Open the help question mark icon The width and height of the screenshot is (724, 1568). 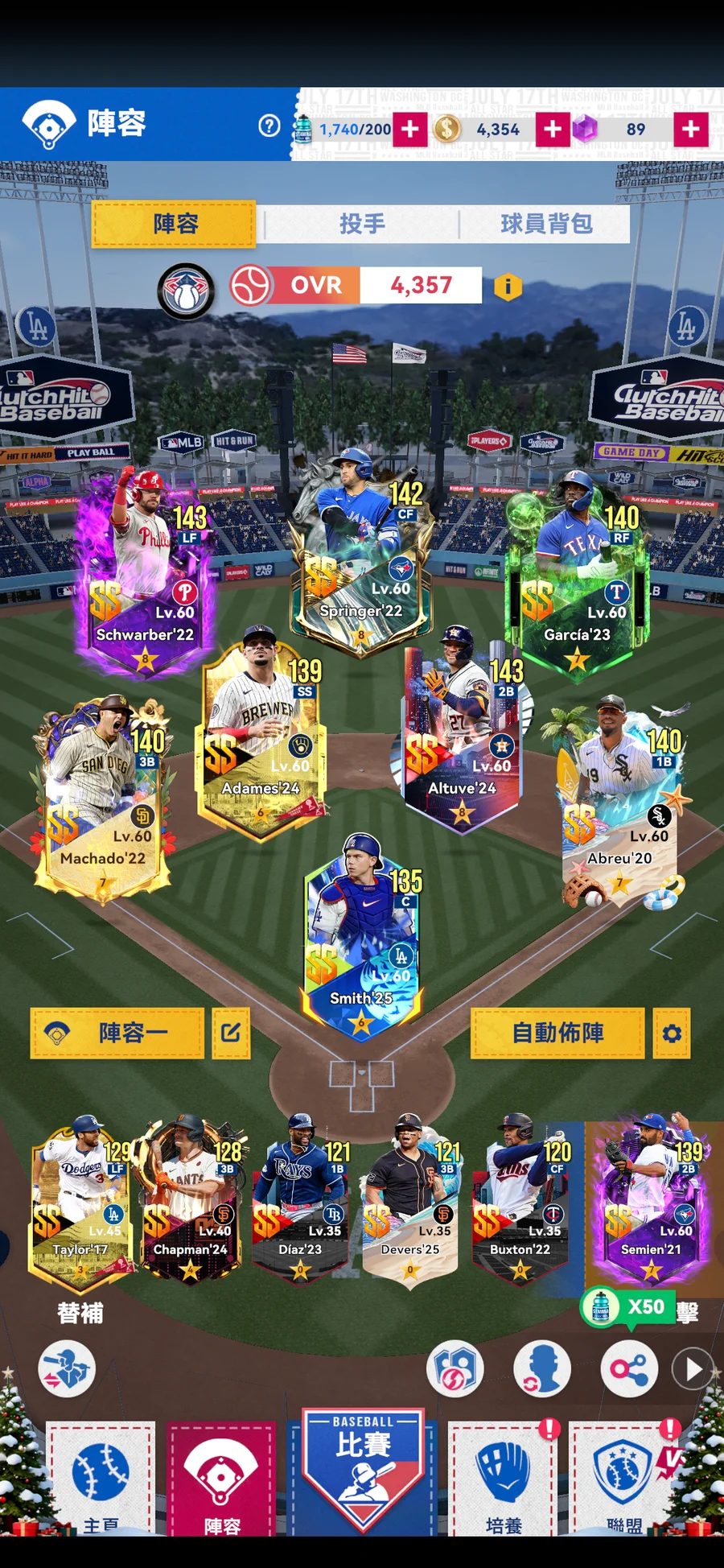269,126
